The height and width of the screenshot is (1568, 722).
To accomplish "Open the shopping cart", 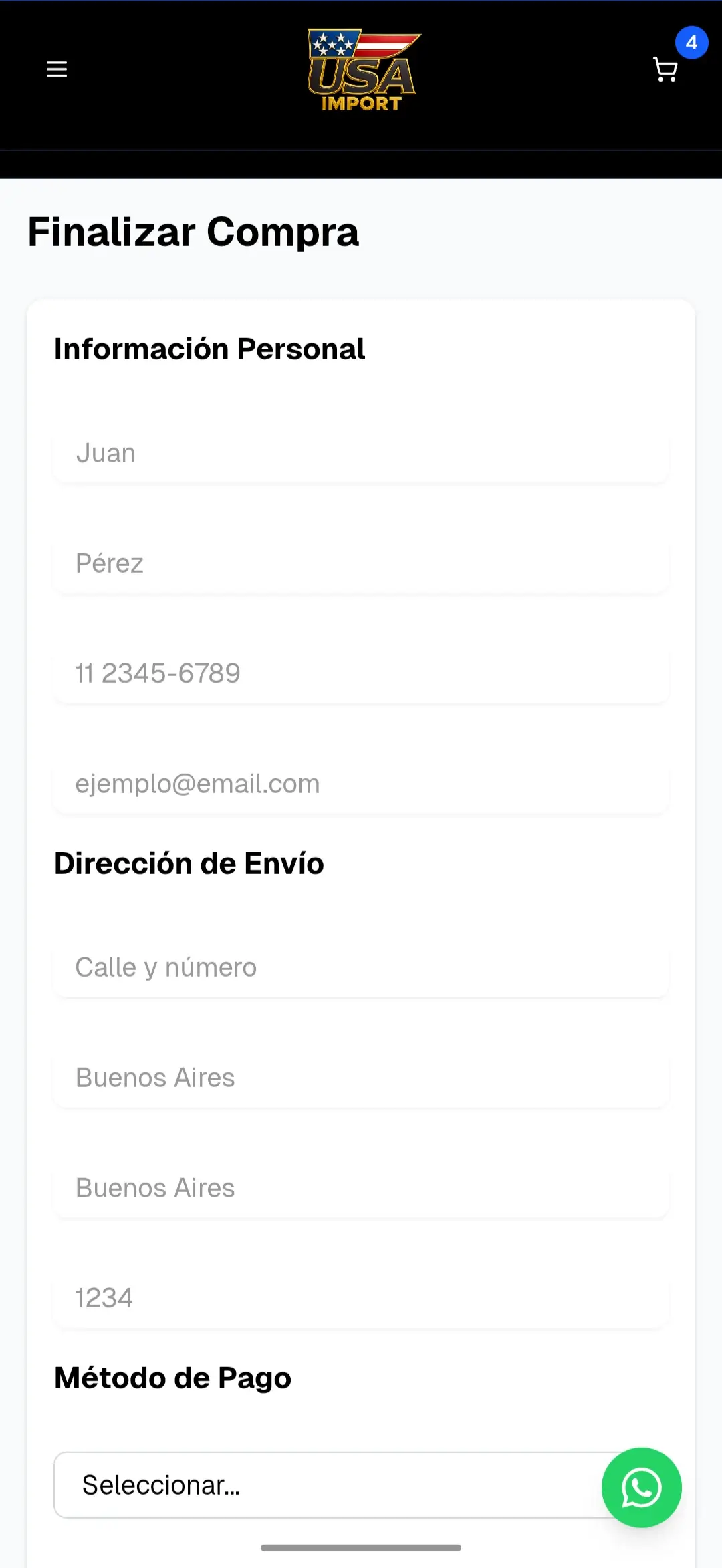I will tap(664, 69).
